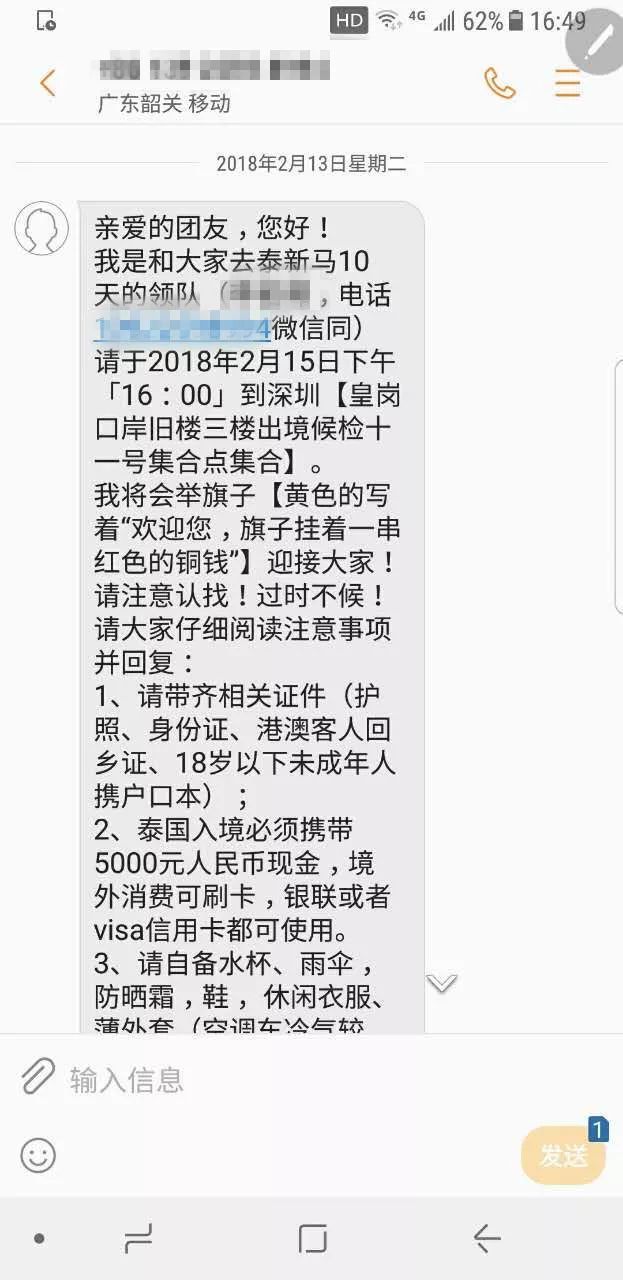Tap the floating pencil edit icon
Screen dimensions: 623x1280
[598, 42]
